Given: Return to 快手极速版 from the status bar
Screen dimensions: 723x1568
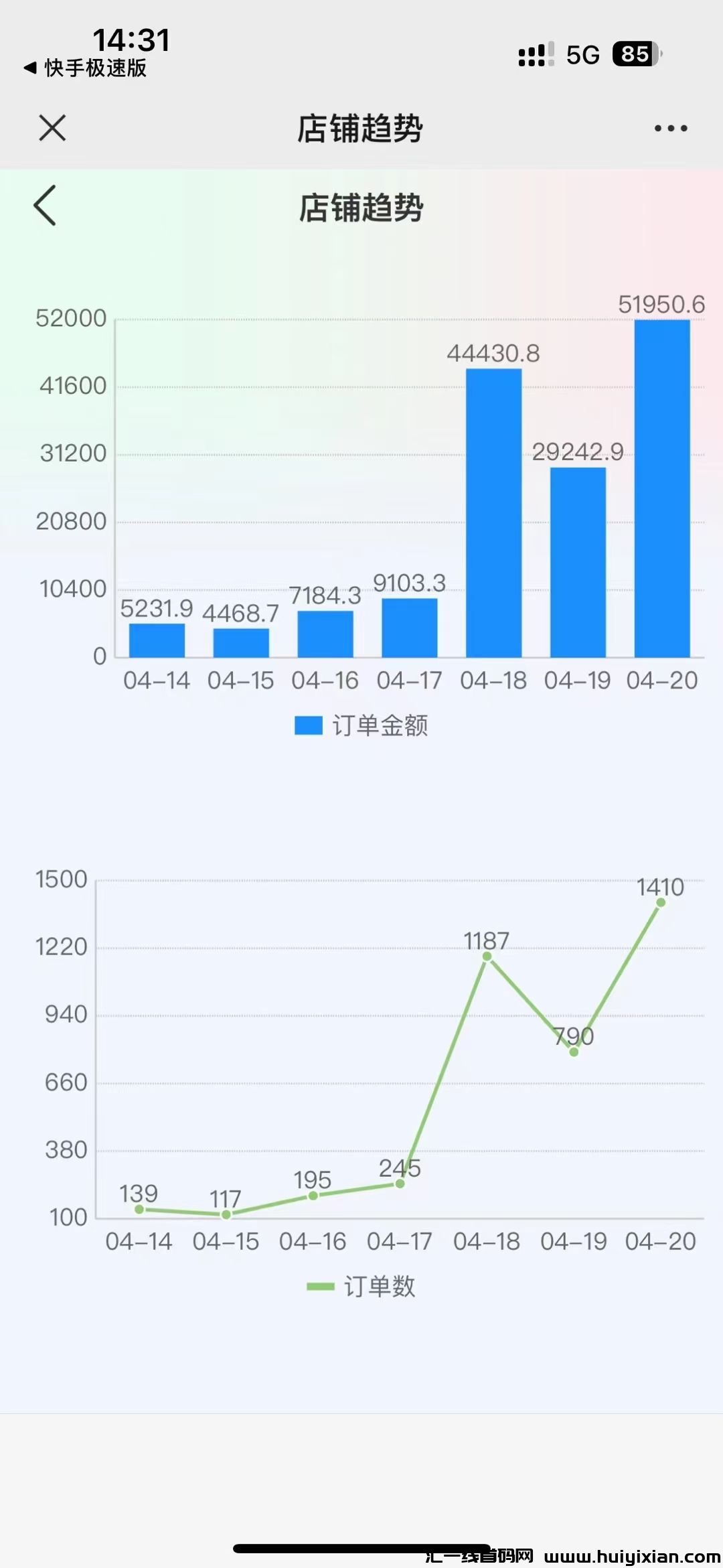Looking at the screenshot, I should 86,68.
